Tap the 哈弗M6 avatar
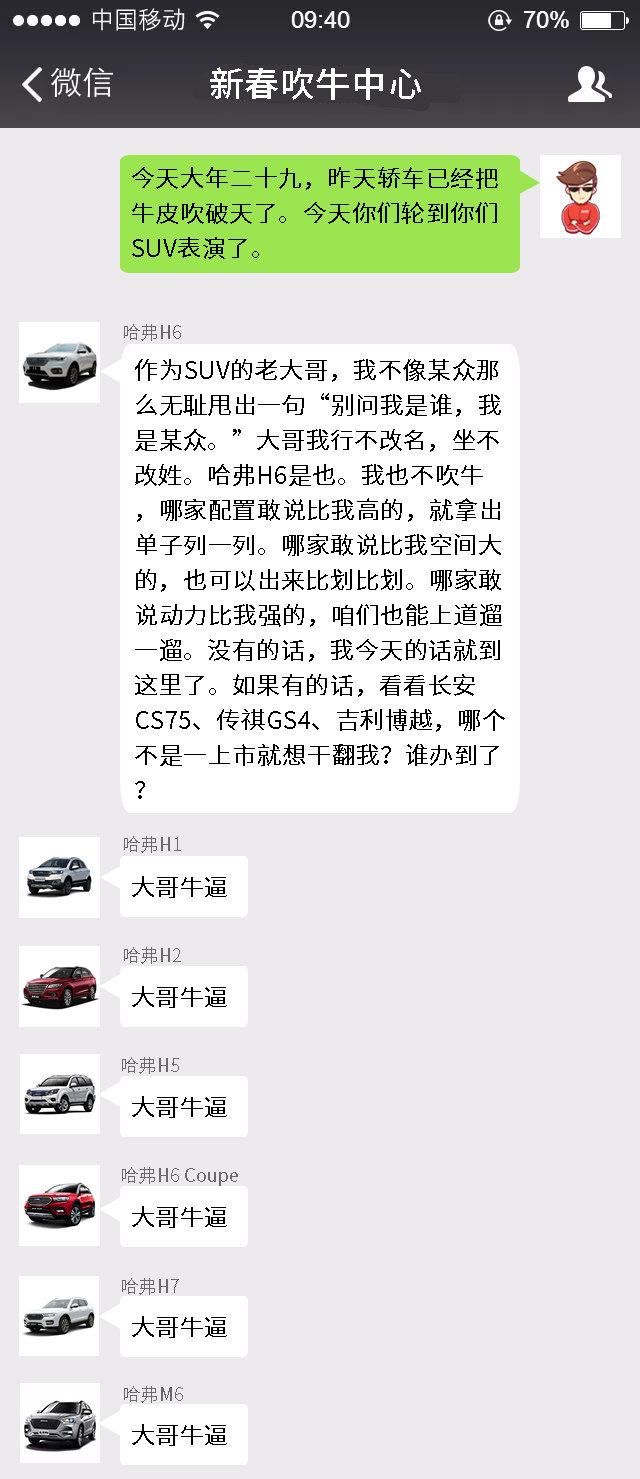The height and width of the screenshot is (1479, 640). pyautogui.click(x=60, y=1423)
